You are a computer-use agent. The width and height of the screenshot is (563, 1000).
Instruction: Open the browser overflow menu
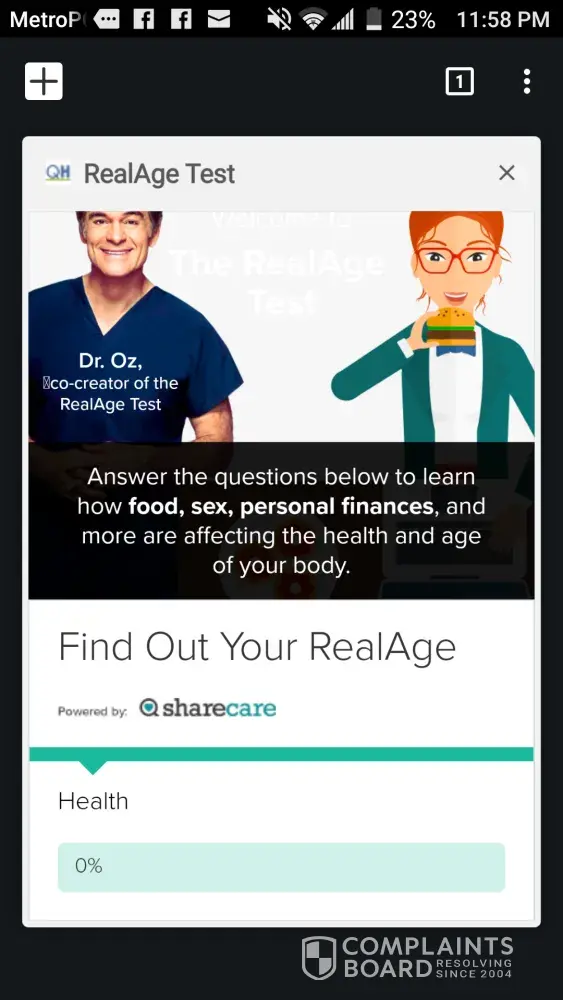(x=527, y=82)
